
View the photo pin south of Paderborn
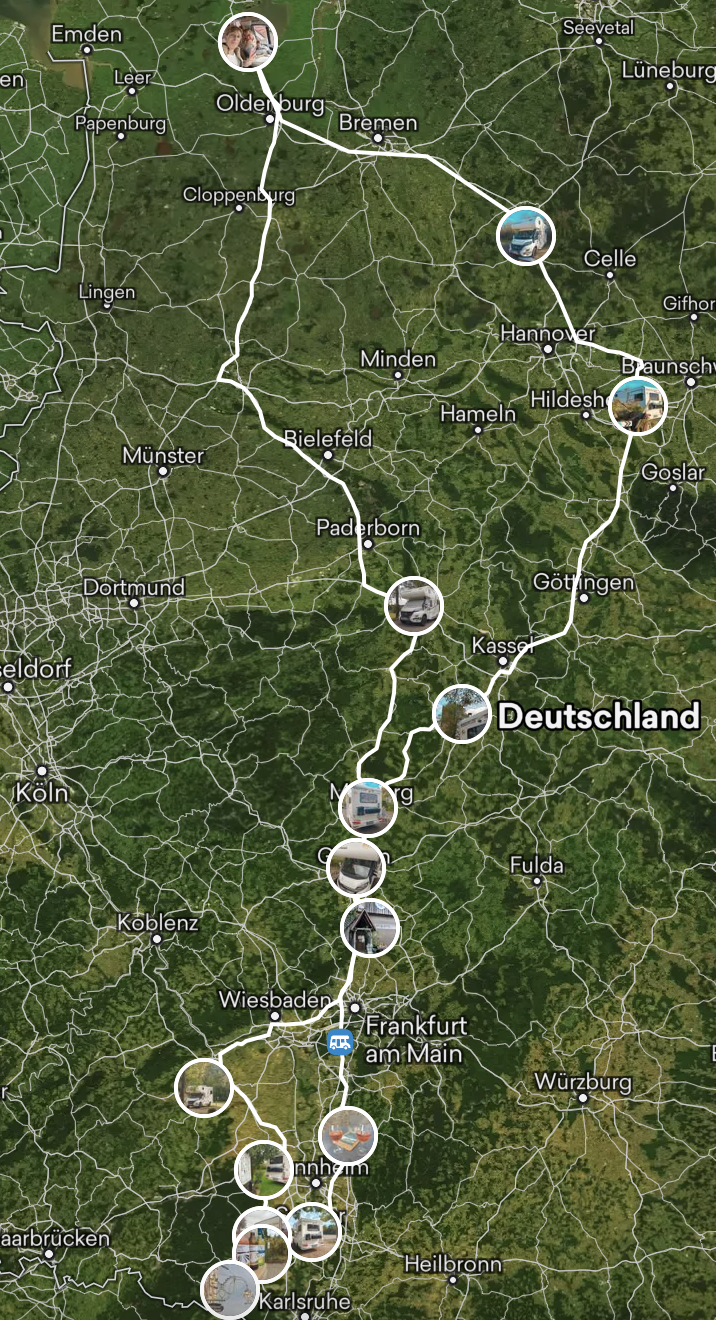(x=414, y=606)
